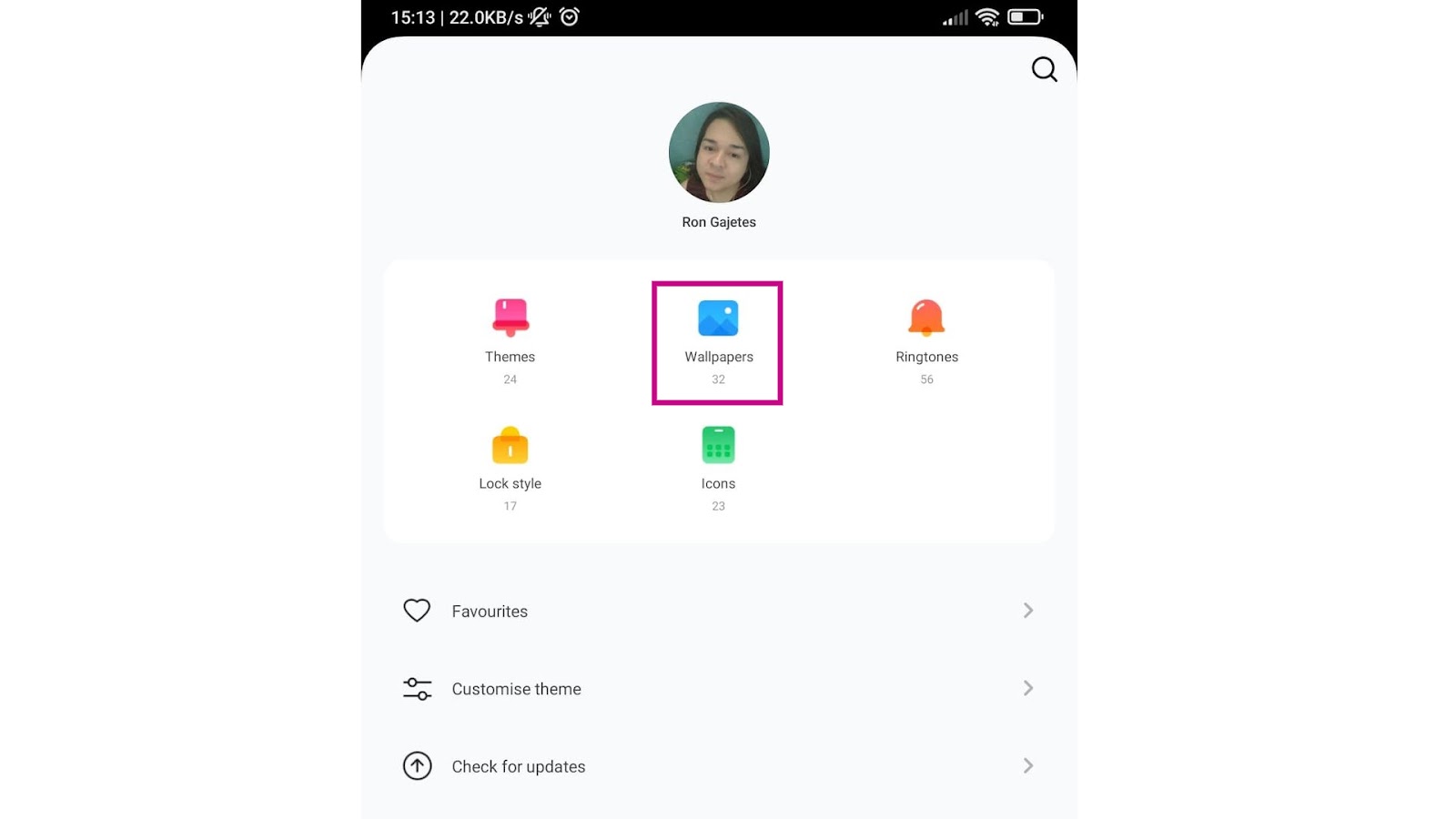1456x819 pixels.
Task: Open Customise theme settings
Action: [x=719, y=689]
